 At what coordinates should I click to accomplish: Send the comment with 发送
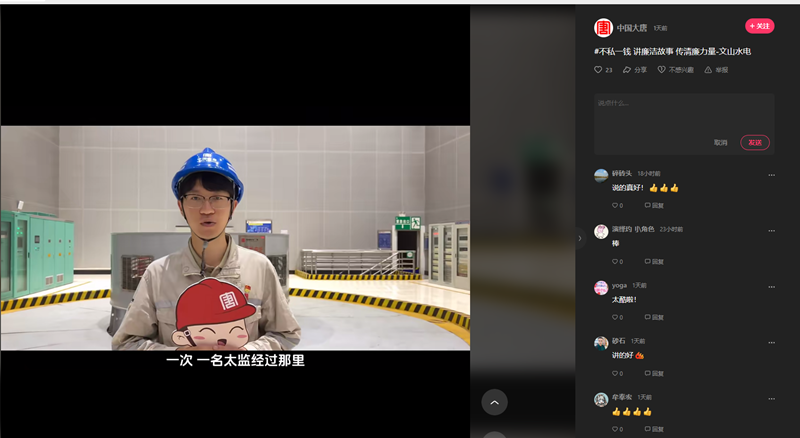(x=755, y=142)
